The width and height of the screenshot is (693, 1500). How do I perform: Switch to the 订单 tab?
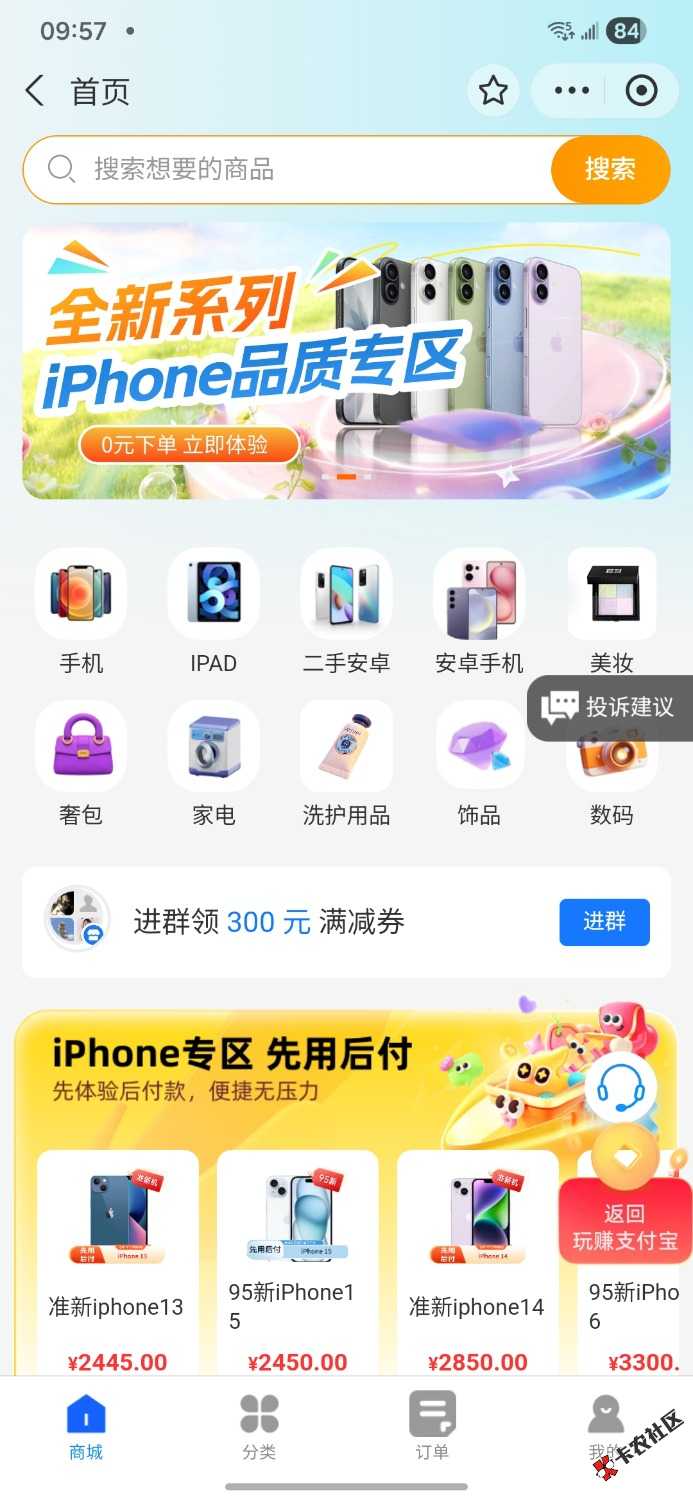[x=432, y=1427]
